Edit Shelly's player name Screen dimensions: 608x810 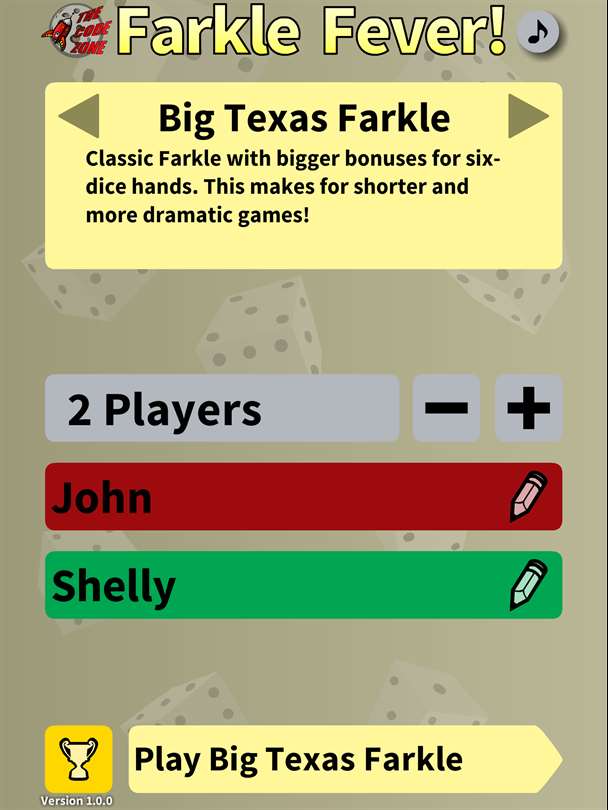(529, 585)
